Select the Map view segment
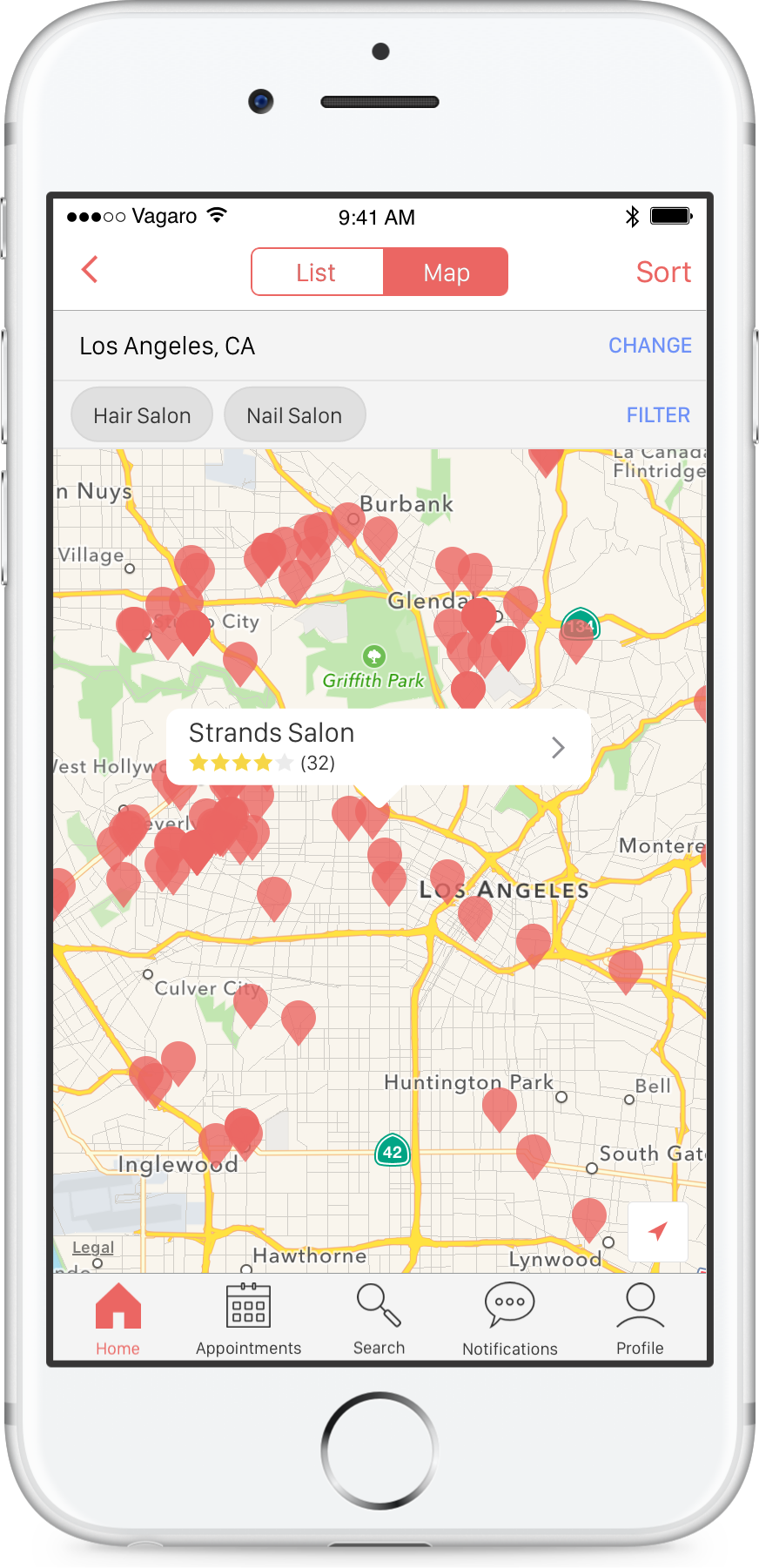Viewport: 759px width, 1568px height. coord(446,273)
